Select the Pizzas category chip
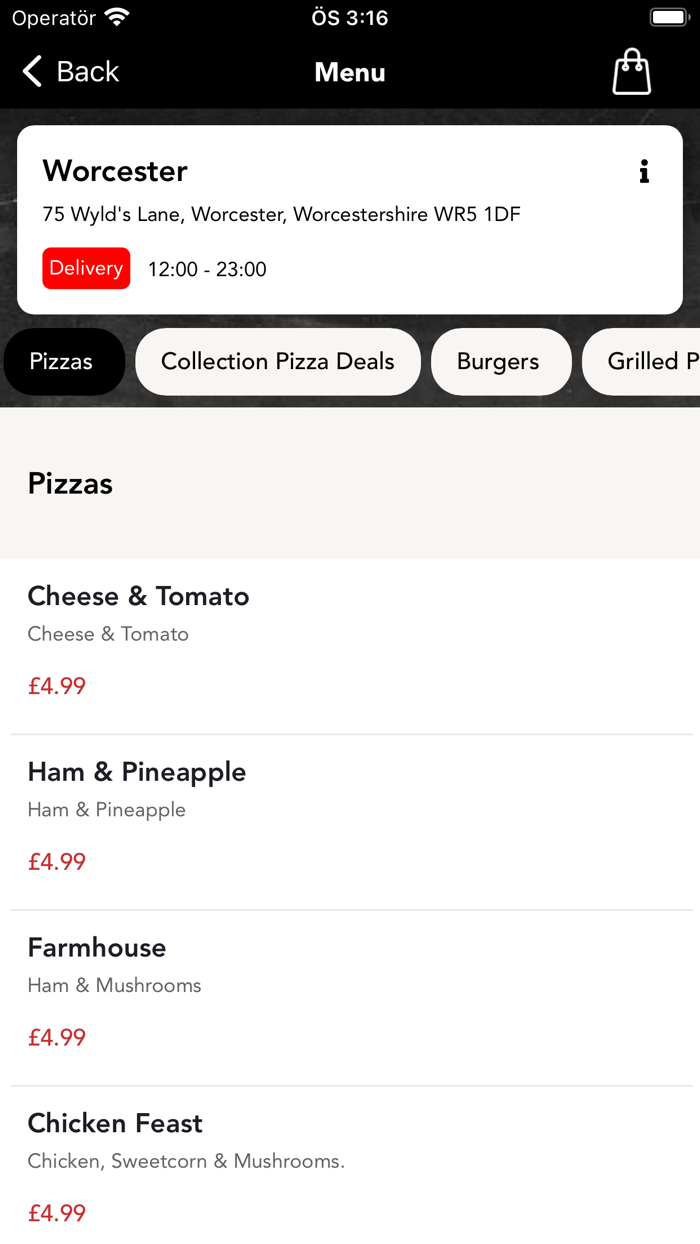 point(62,362)
